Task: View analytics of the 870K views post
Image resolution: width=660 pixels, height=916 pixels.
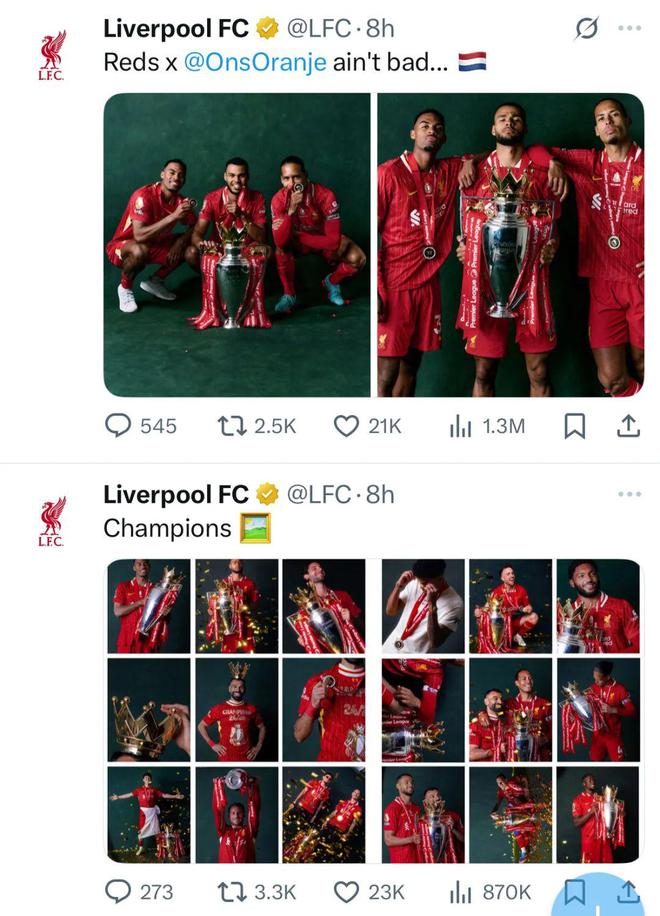Action: point(460,891)
